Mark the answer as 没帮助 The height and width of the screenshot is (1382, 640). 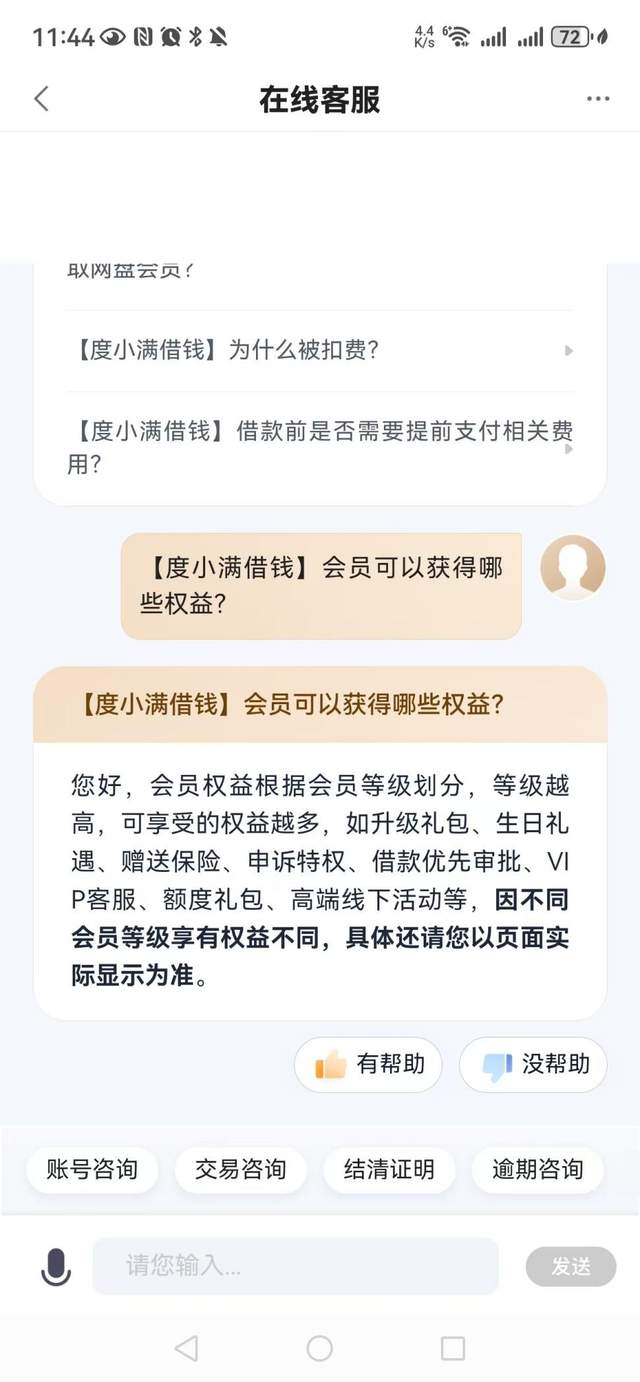(x=533, y=1064)
